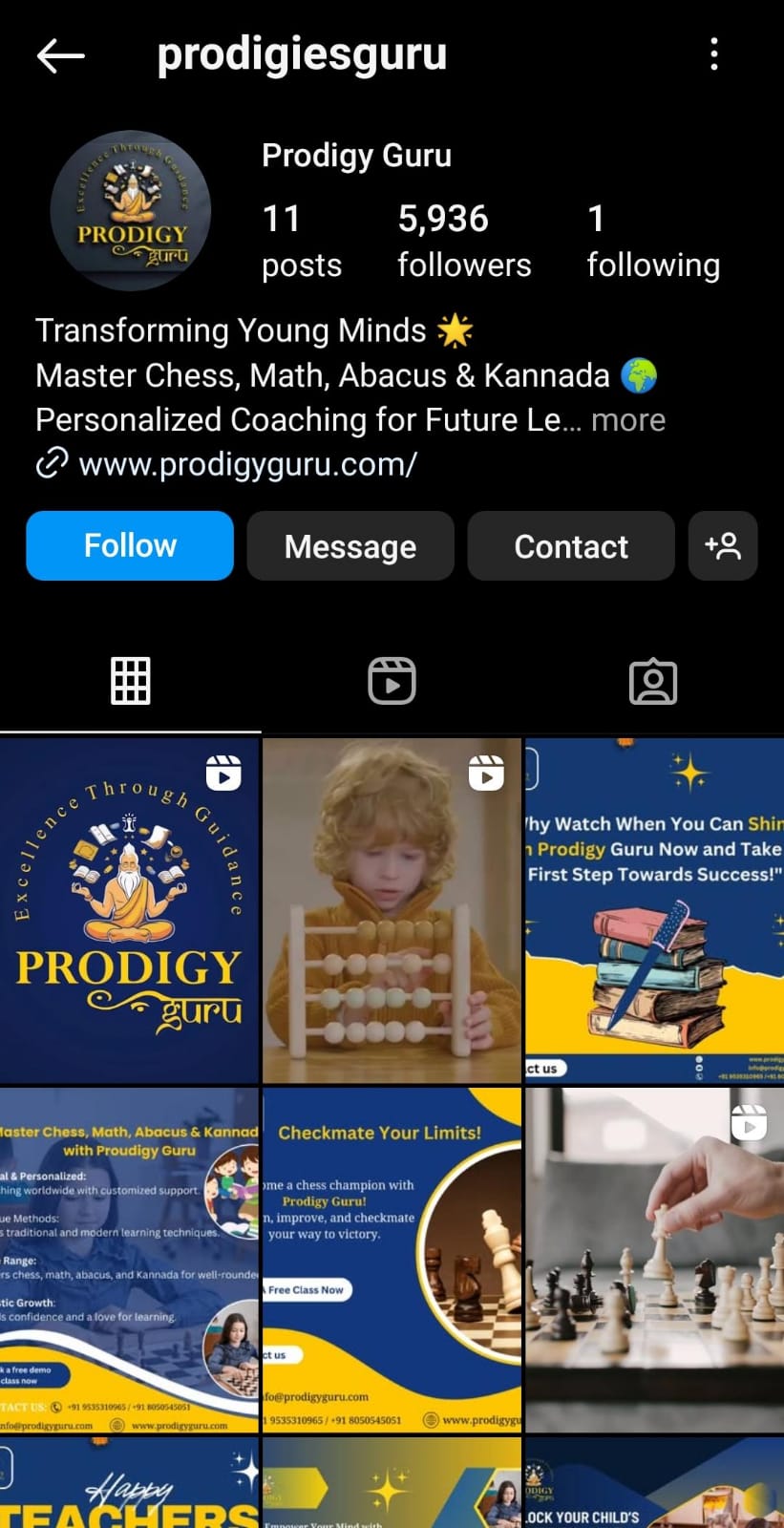Expand the bio with more

(627, 420)
